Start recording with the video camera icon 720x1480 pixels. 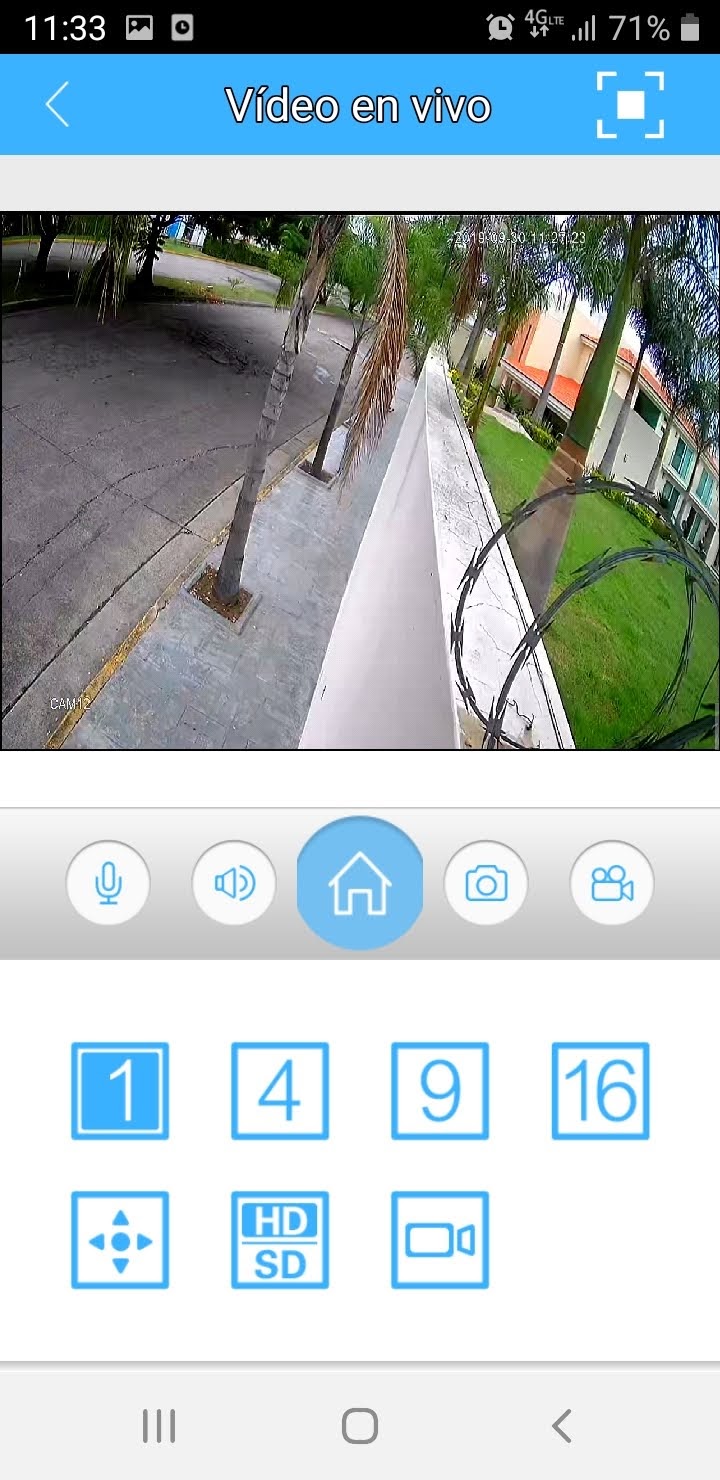click(611, 883)
